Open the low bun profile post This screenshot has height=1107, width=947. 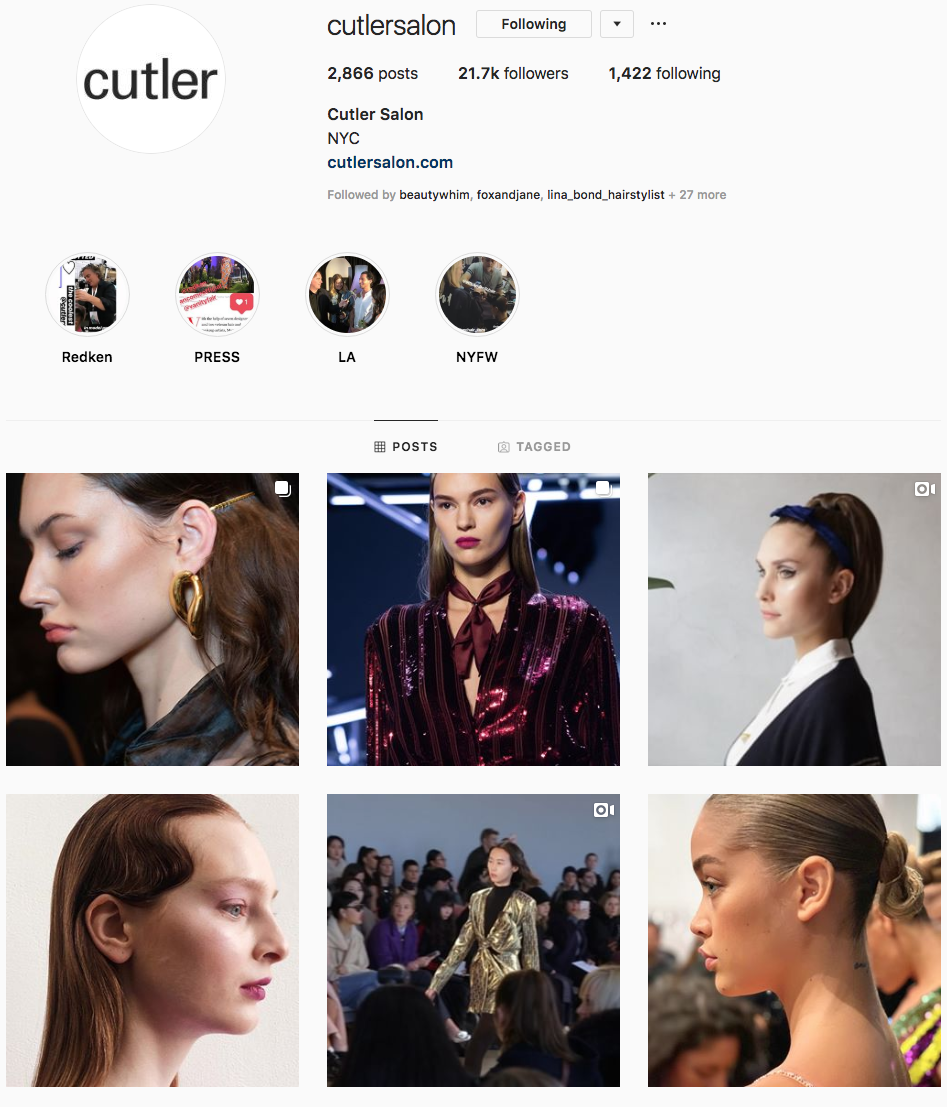(x=794, y=940)
